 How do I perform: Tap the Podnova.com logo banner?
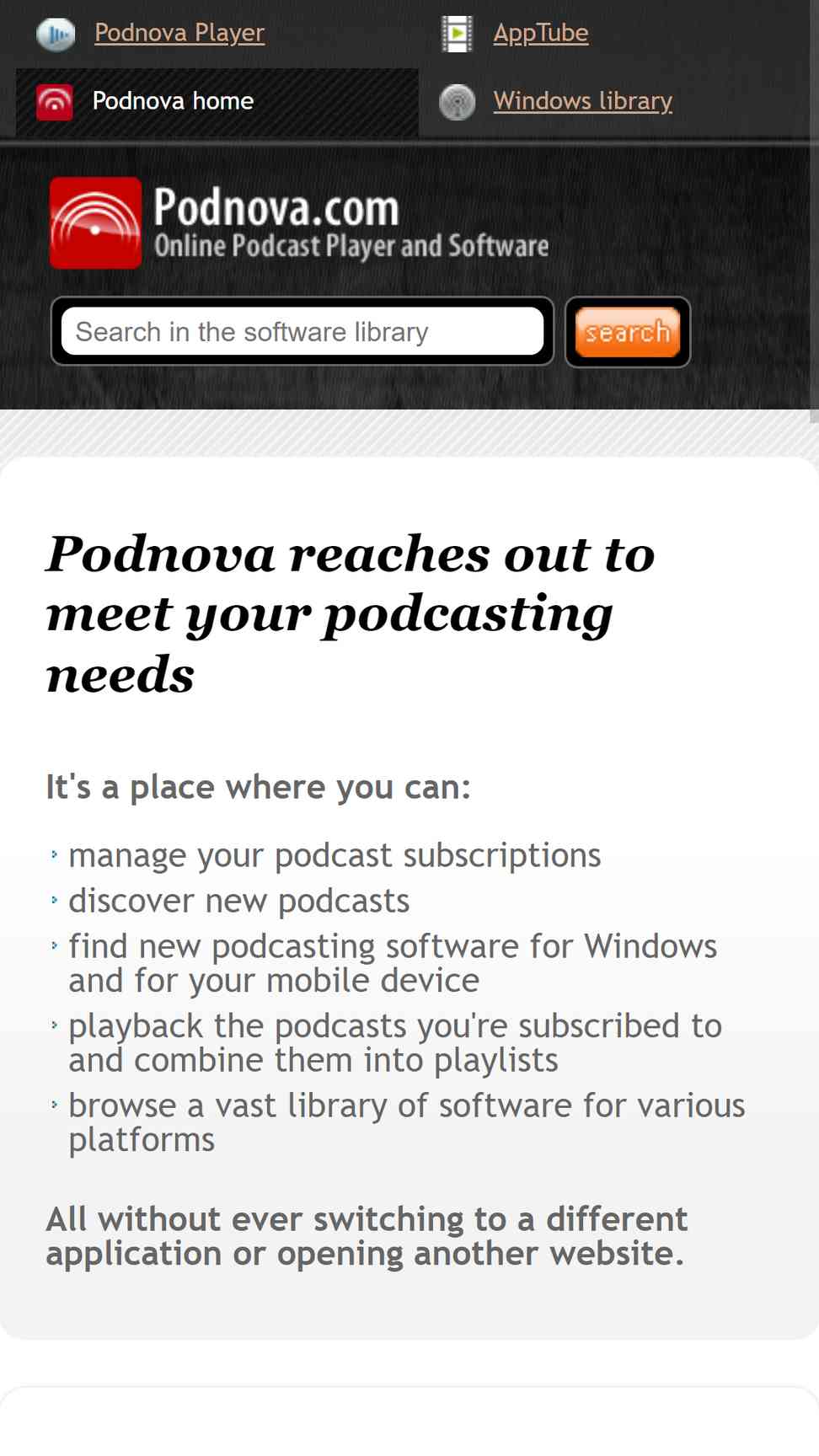(299, 223)
